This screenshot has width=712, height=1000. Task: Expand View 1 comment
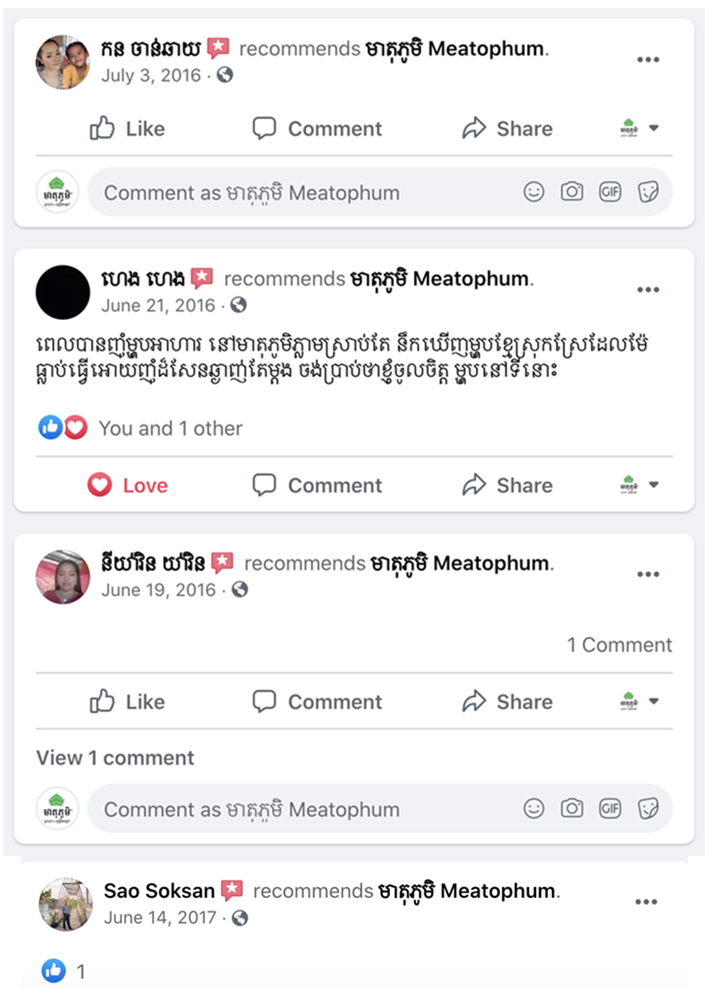click(115, 758)
